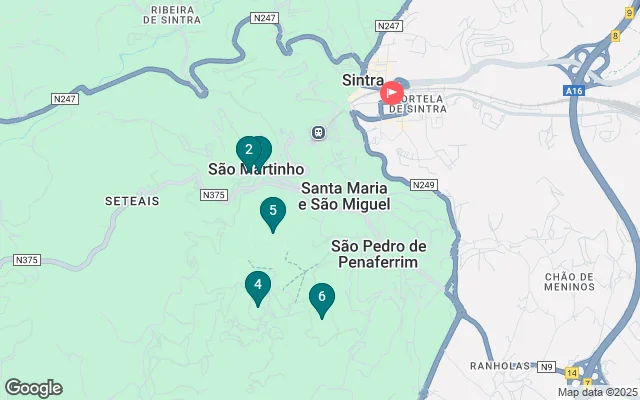View details for marker number 6
The image size is (640, 400).
(x=321, y=298)
